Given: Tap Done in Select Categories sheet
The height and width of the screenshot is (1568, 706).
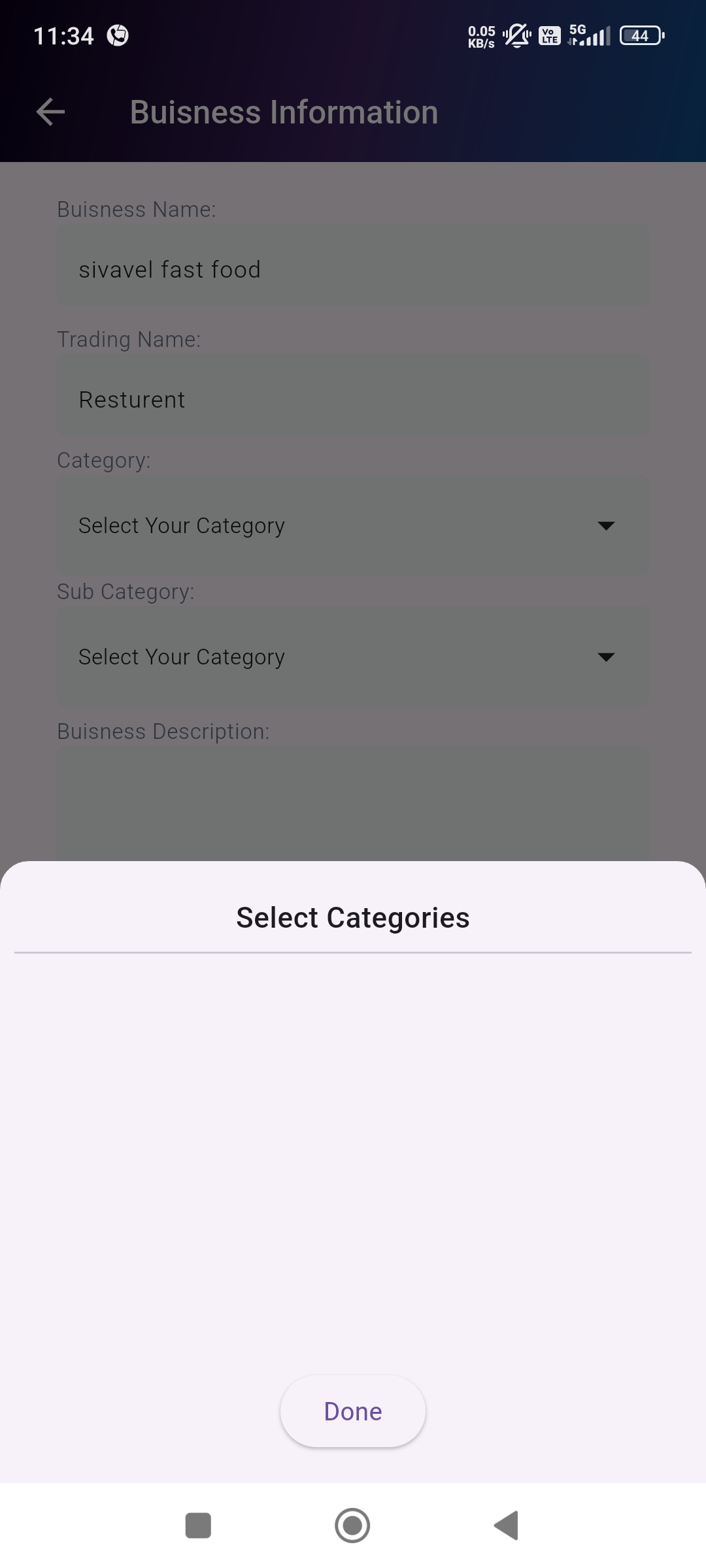Looking at the screenshot, I should pos(353,1411).
